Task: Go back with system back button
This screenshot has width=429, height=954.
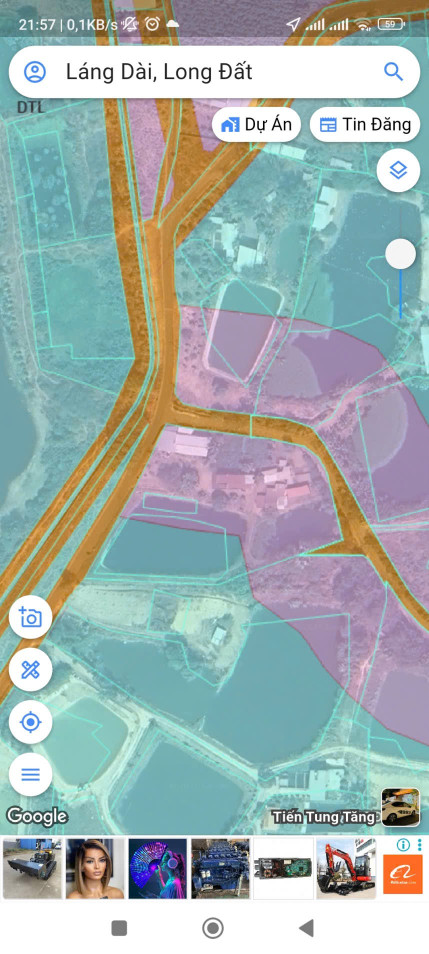Action: tap(306, 928)
